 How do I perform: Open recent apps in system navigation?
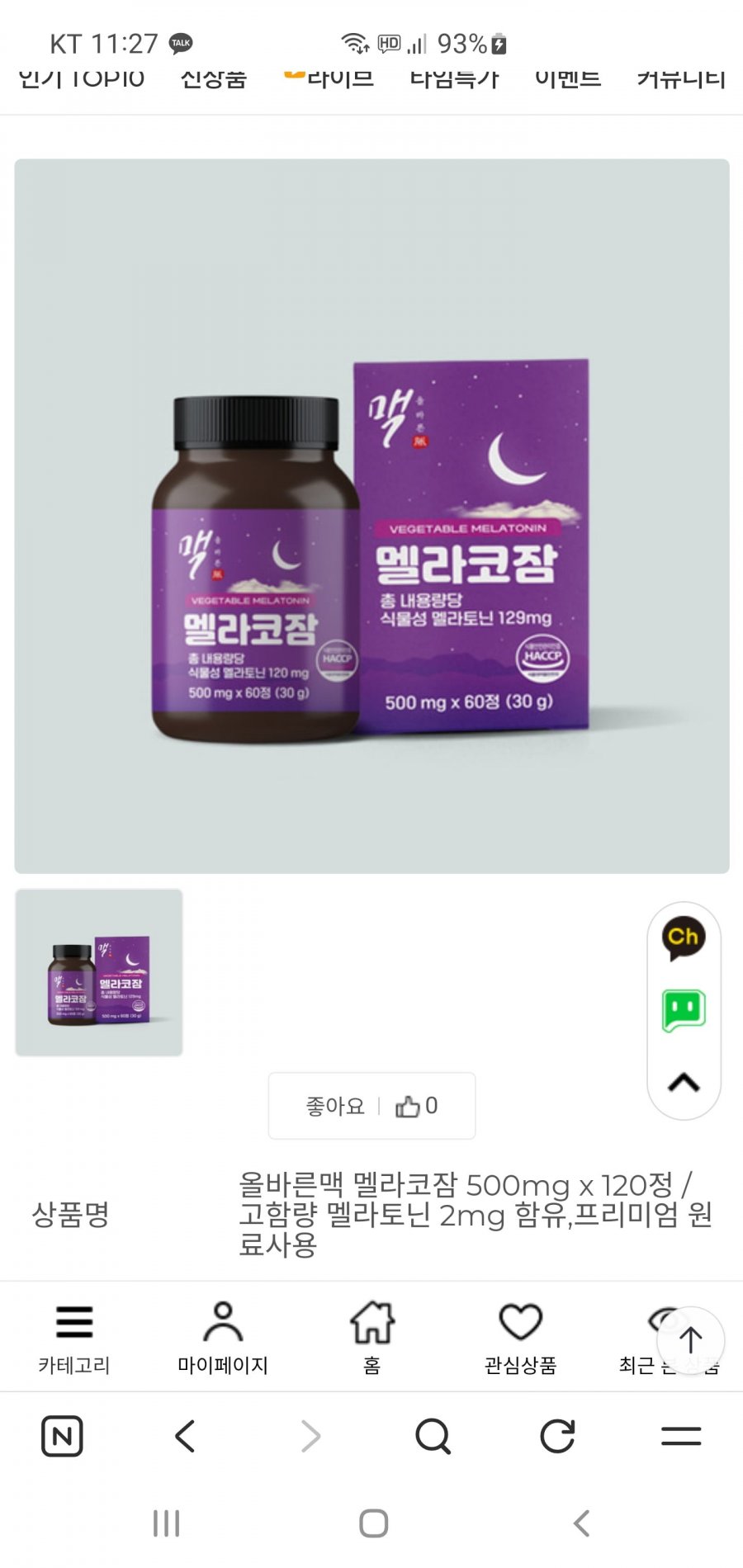(166, 1523)
